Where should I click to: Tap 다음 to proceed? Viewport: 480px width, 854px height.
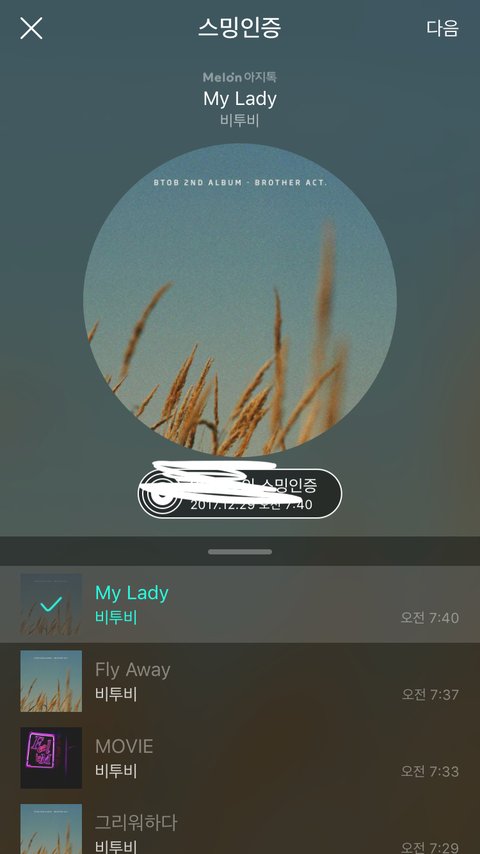[x=442, y=28]
